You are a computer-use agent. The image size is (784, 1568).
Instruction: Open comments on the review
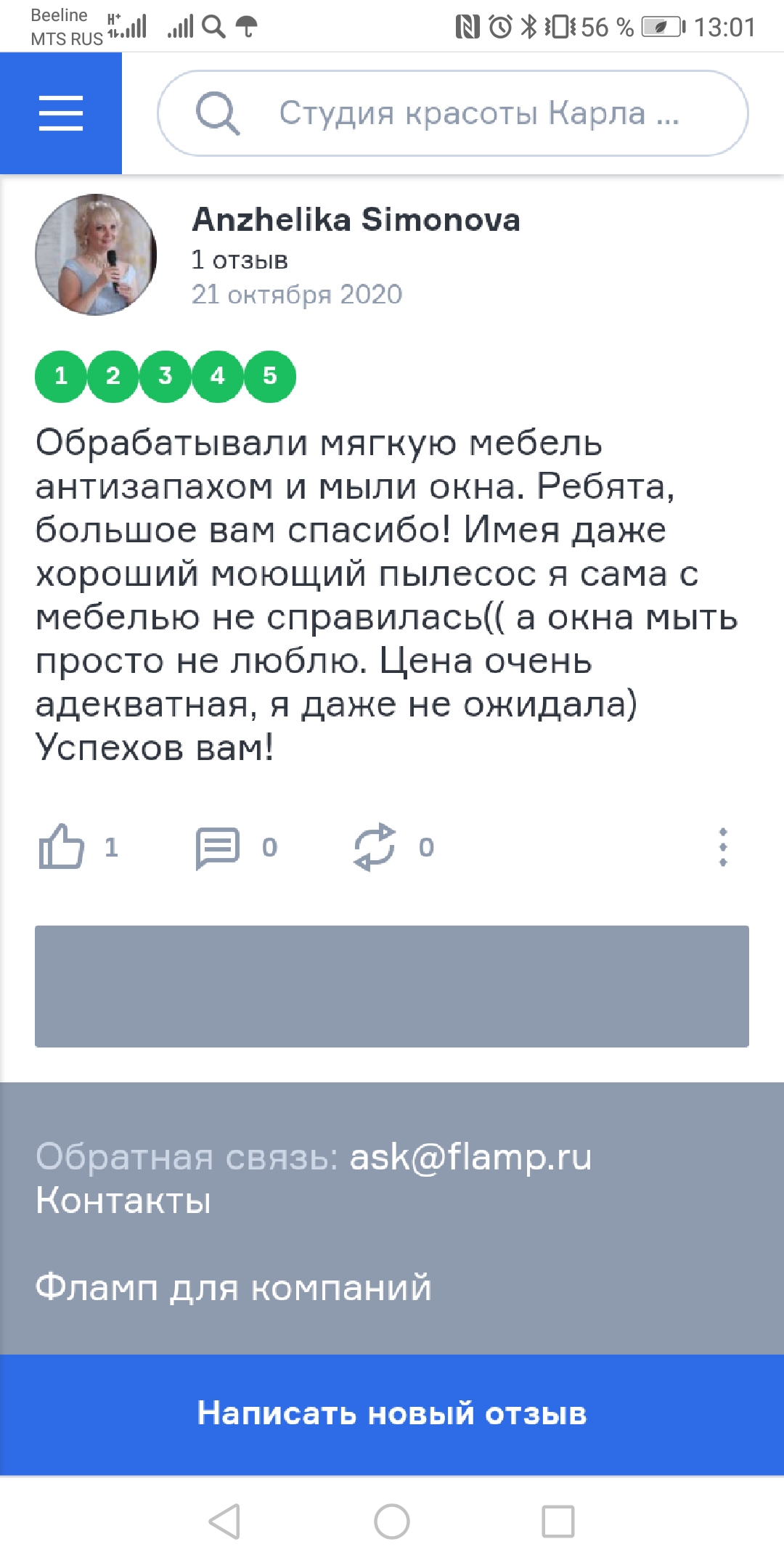(x=218, y=847)
